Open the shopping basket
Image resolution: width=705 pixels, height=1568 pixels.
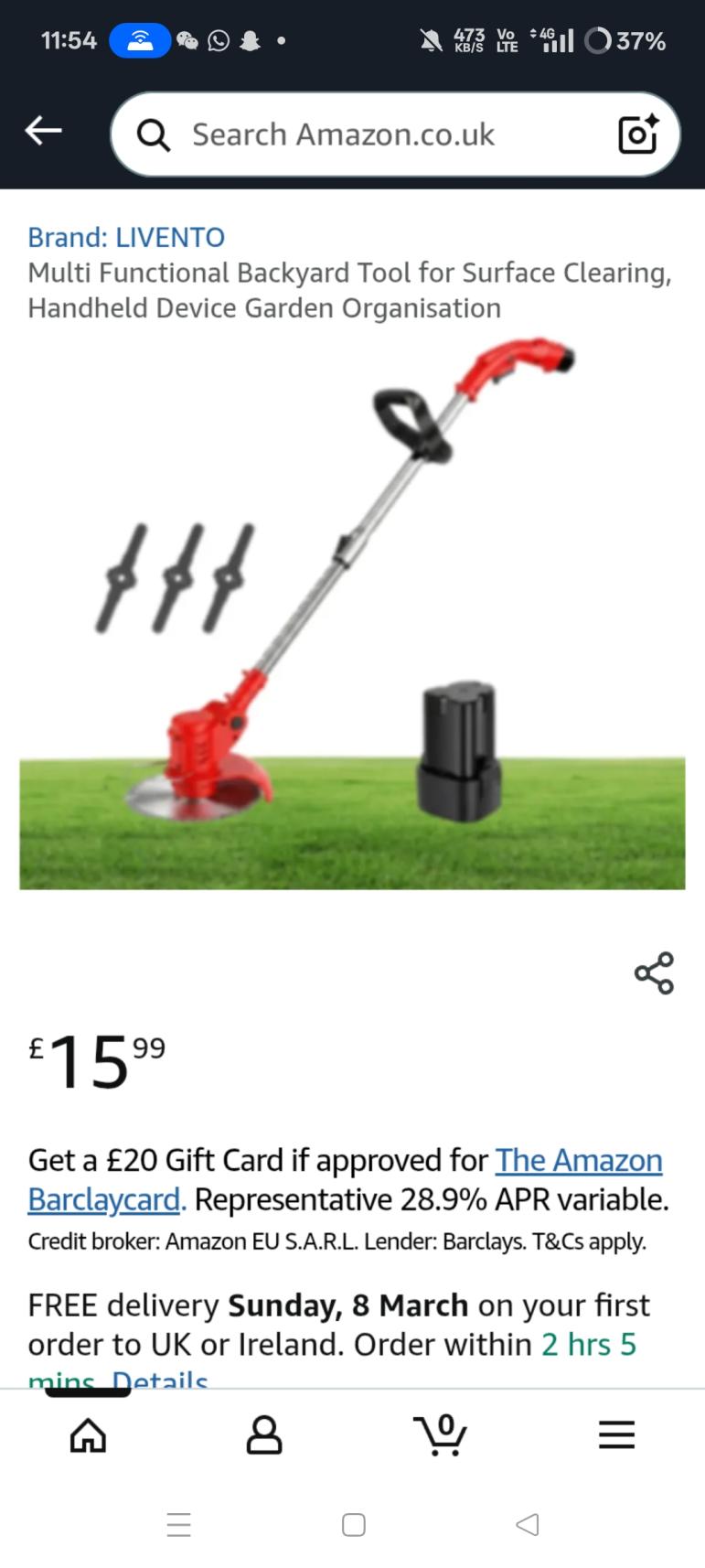click(441, 1434)
